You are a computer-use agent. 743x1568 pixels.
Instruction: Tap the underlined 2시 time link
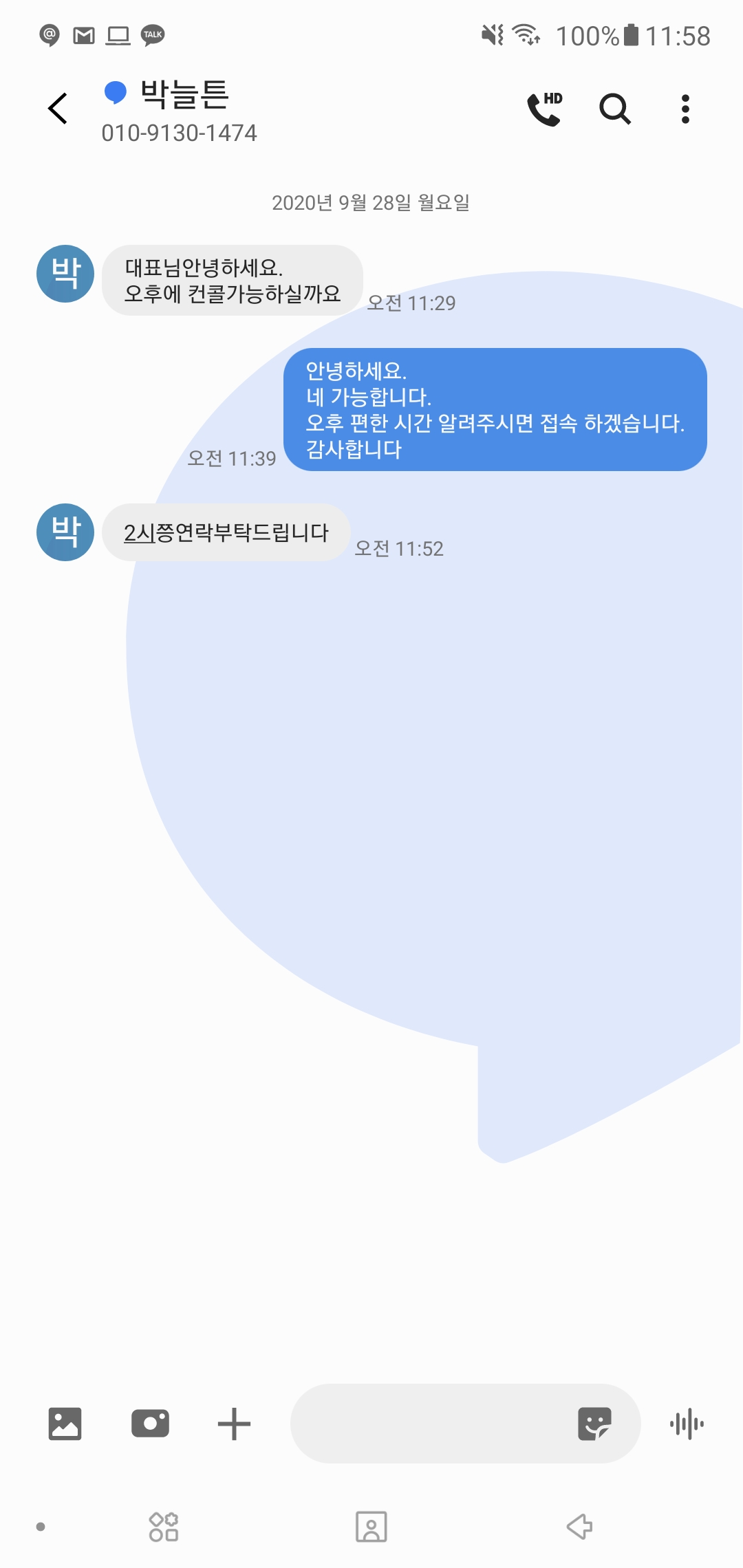coord(140,533)
